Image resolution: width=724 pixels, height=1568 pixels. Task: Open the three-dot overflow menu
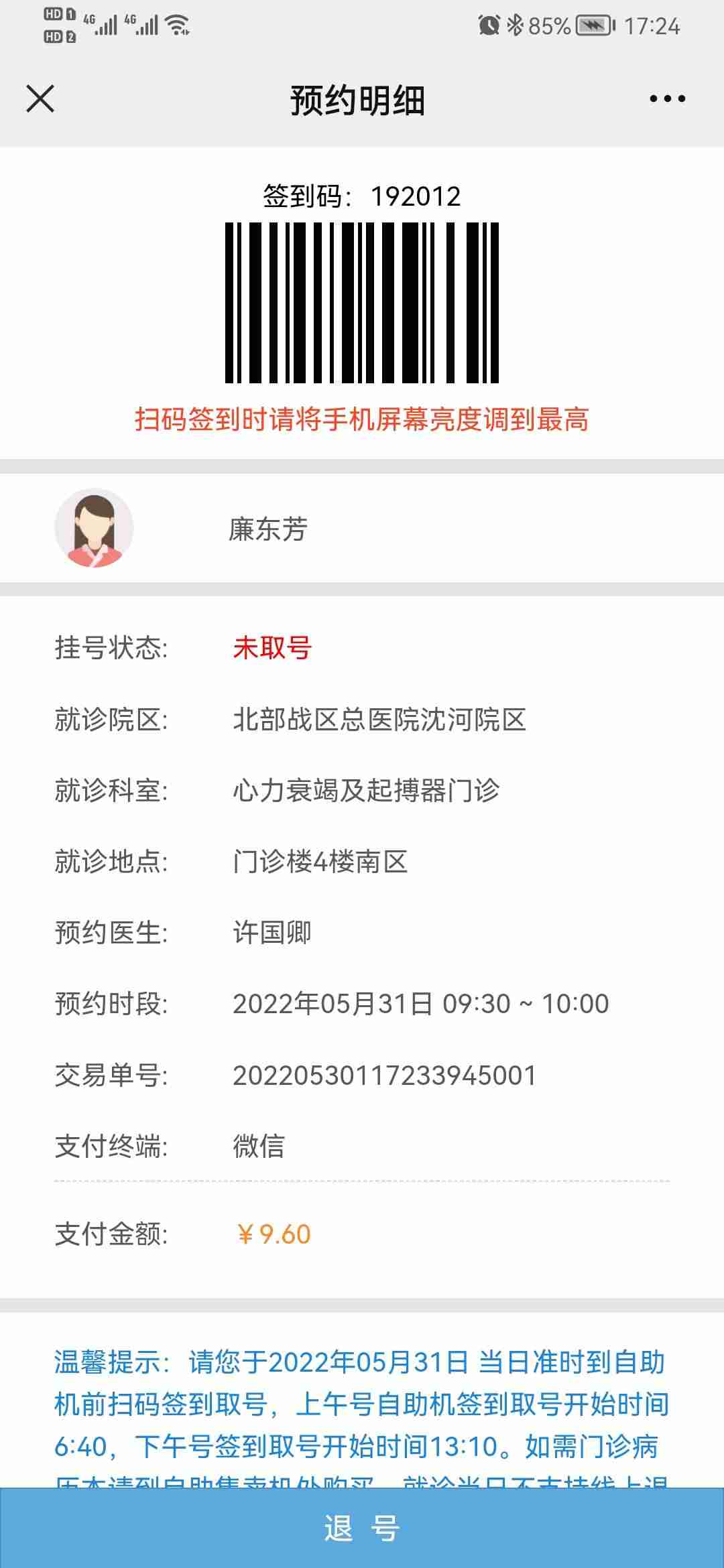coord(667,99)
